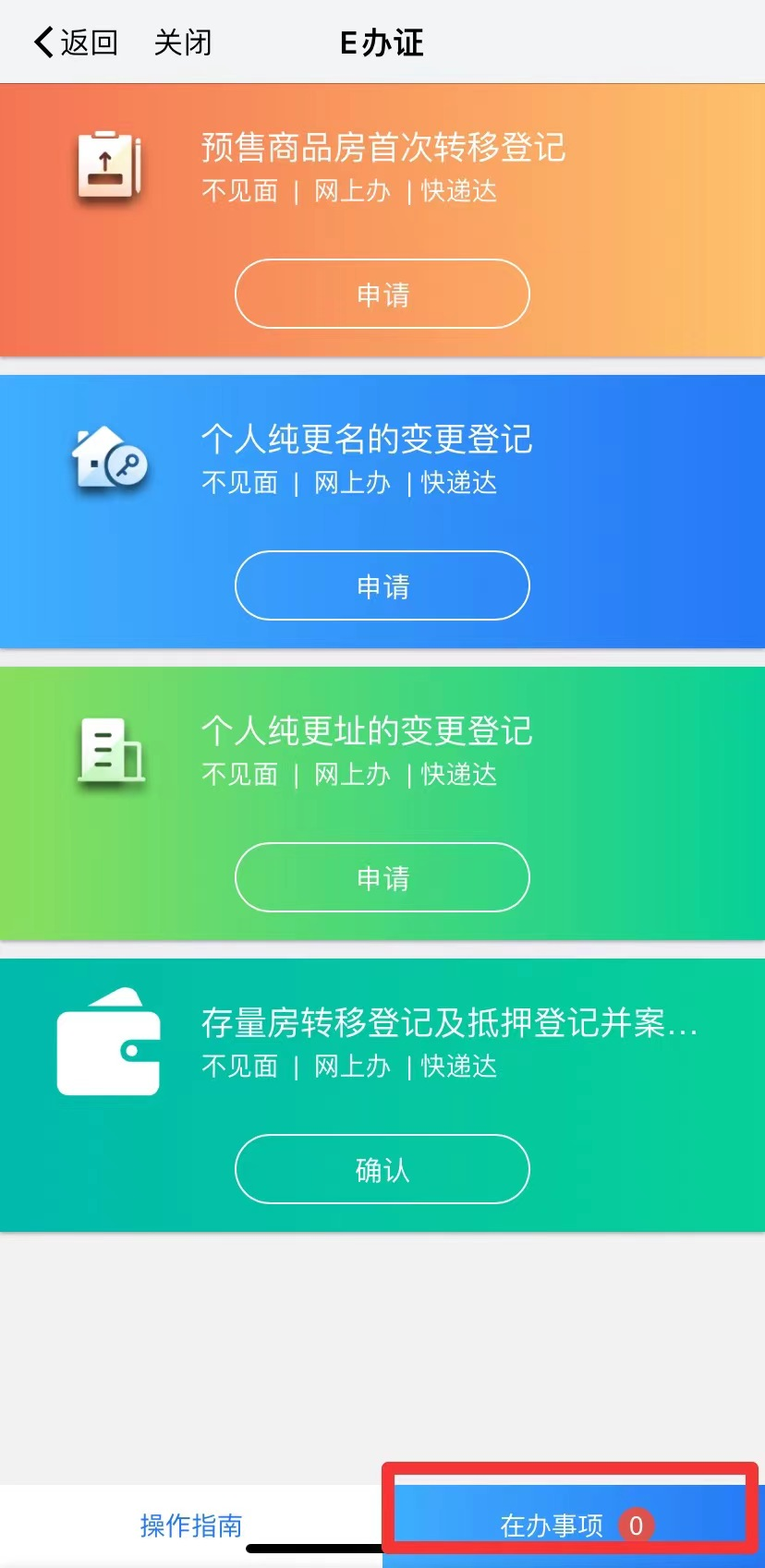Open the 操作指南 tab
765x1568 pixels.
coord(191,1526)
